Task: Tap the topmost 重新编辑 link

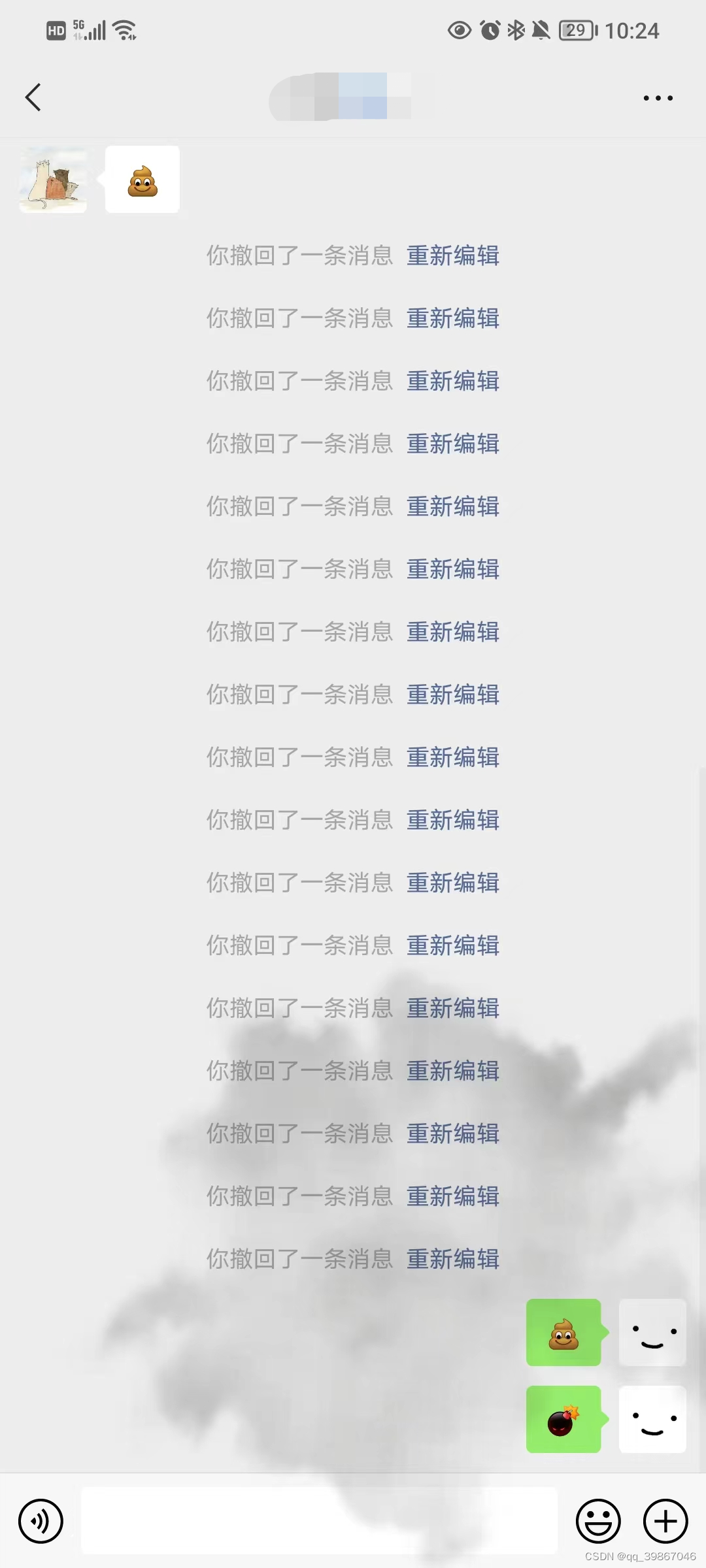Action: pos(452,255)
